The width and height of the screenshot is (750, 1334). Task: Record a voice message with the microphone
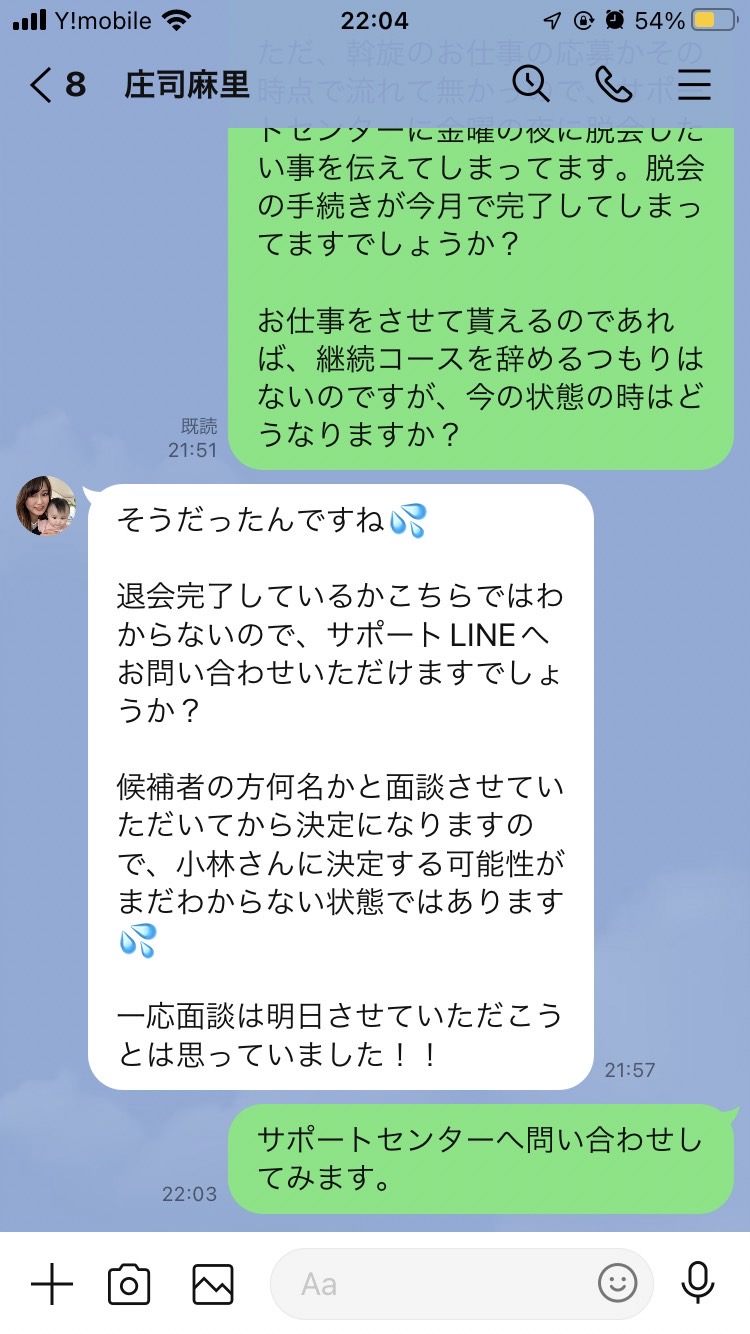698,1284
